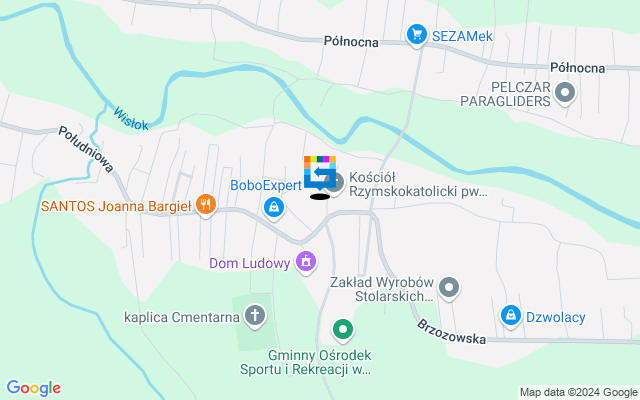Open the kaplica Cmentarna pin
The height and width of the screenshot is (400, 640).
[x=256, y=316]
